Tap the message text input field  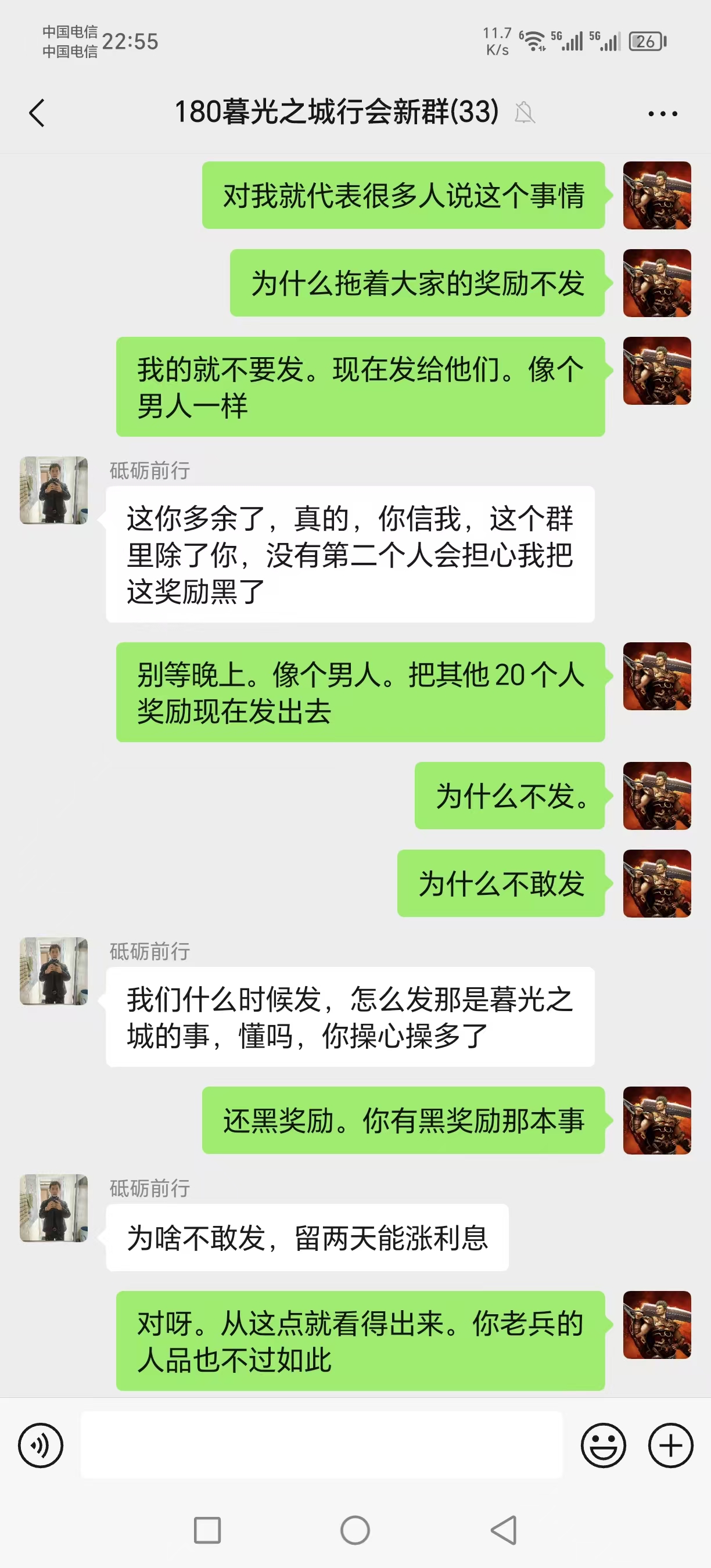pos(321,1445)
